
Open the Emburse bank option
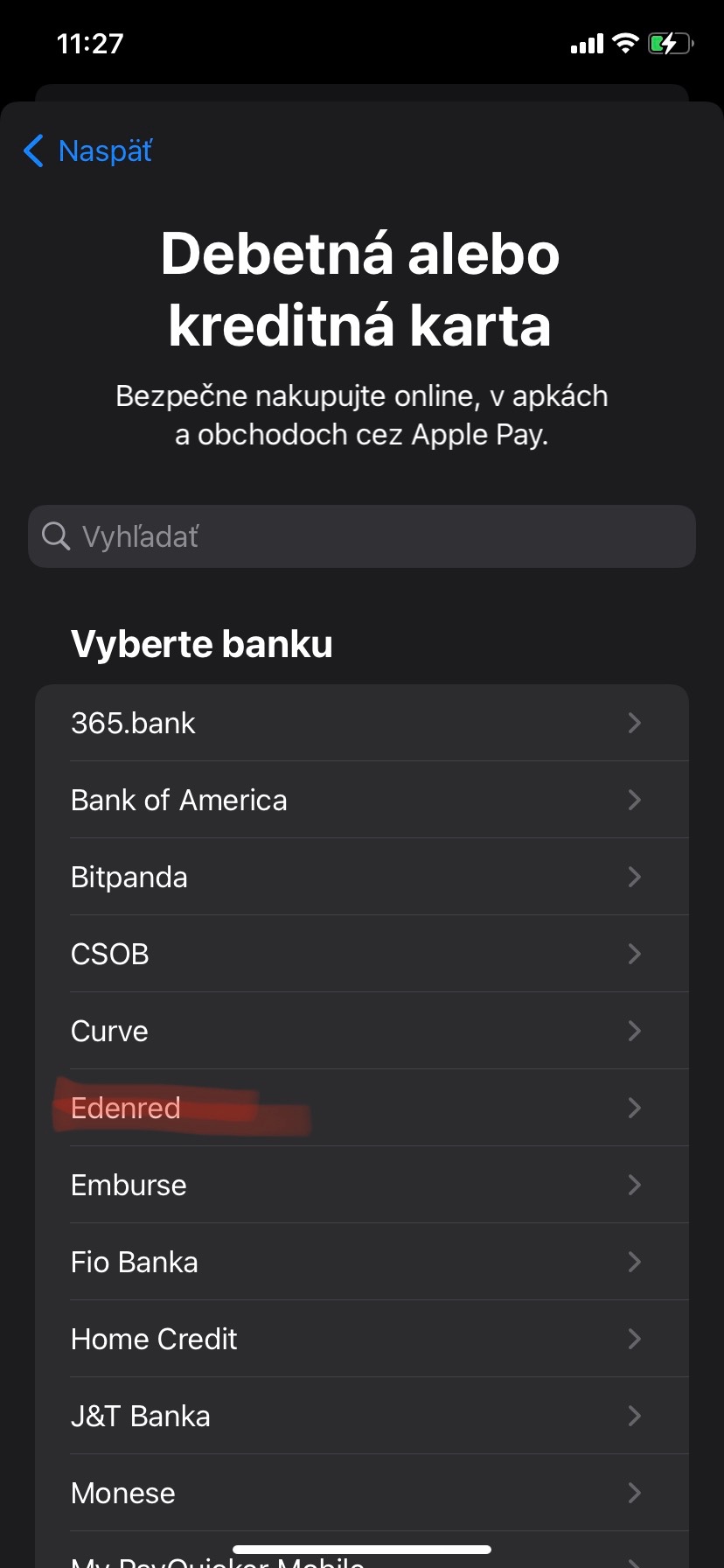(129, 1185)
